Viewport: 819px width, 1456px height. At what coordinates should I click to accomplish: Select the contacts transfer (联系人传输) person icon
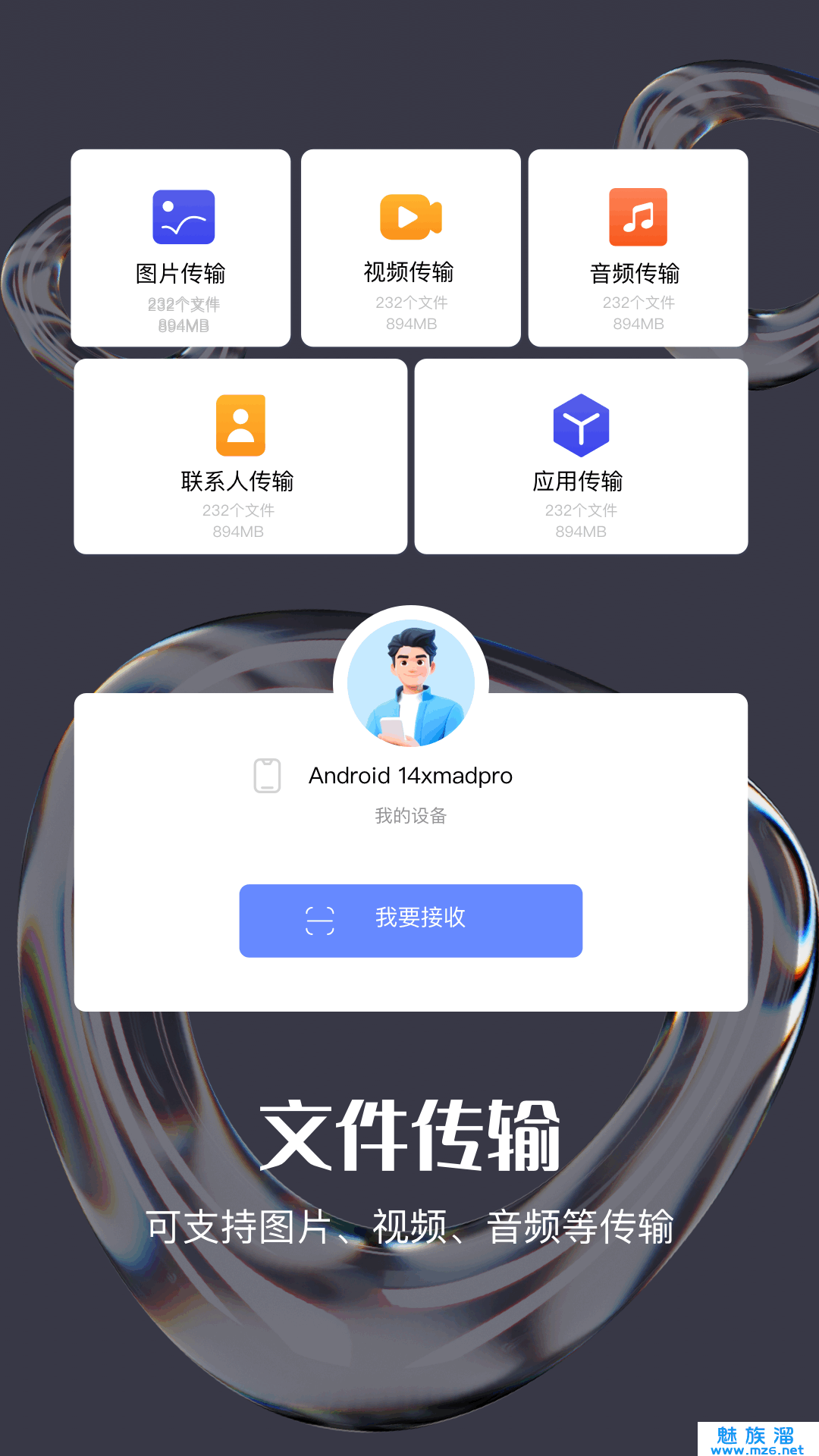click(x=240, y=425)
